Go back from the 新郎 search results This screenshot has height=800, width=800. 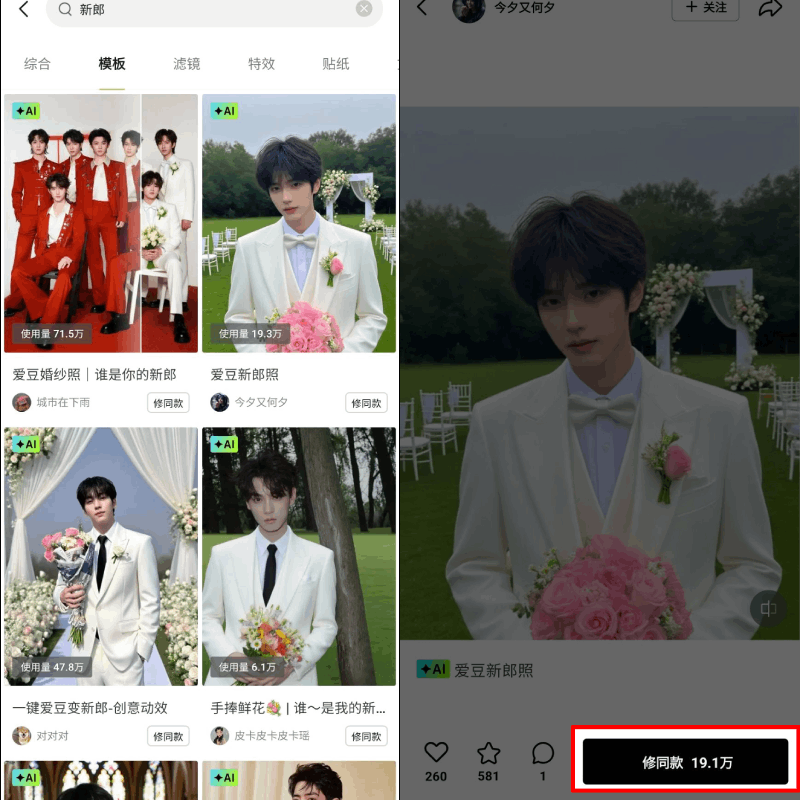23,9
